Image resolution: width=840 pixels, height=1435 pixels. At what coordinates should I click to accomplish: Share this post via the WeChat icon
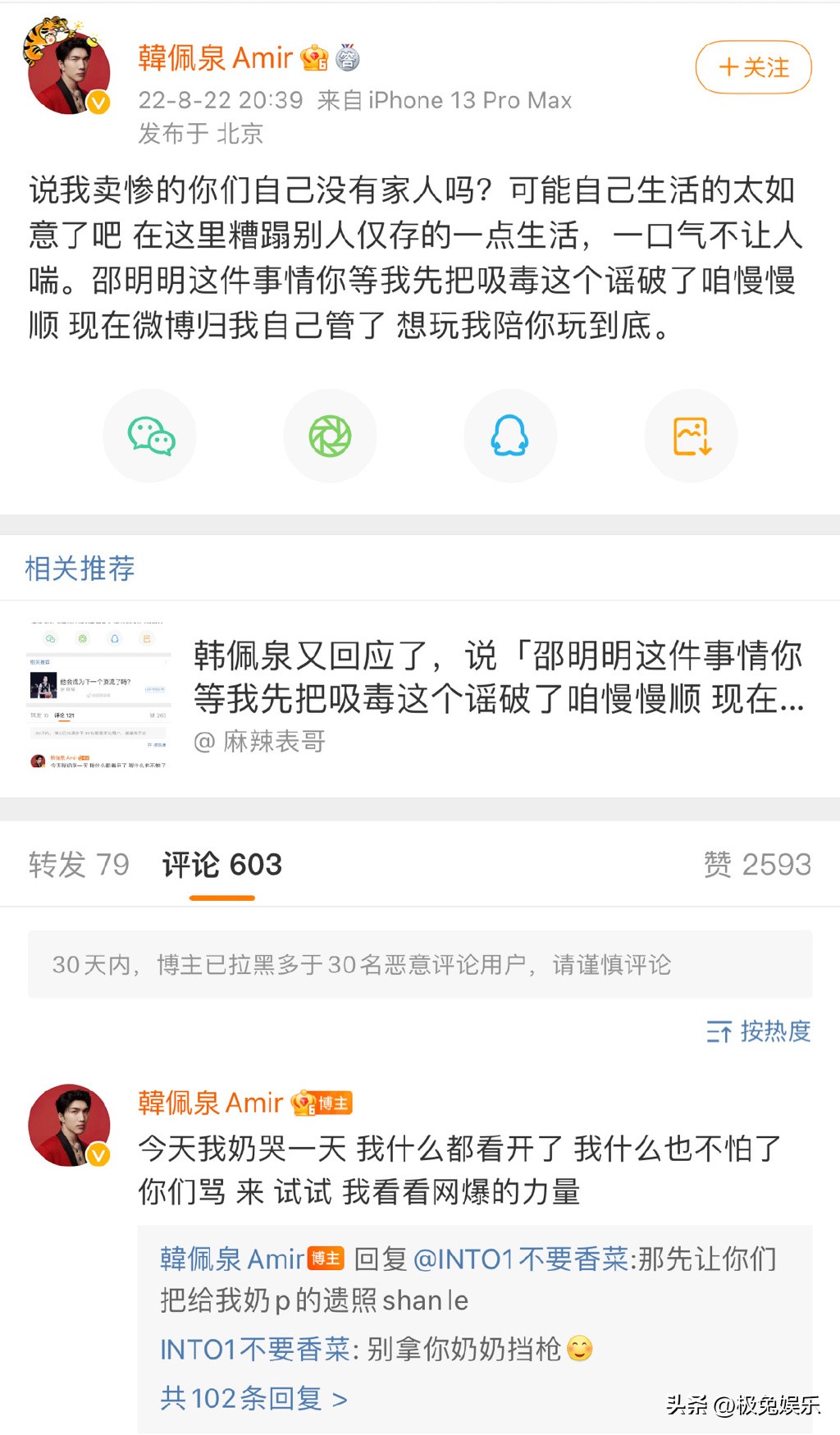pyautogui.click(x=149, y=436)
